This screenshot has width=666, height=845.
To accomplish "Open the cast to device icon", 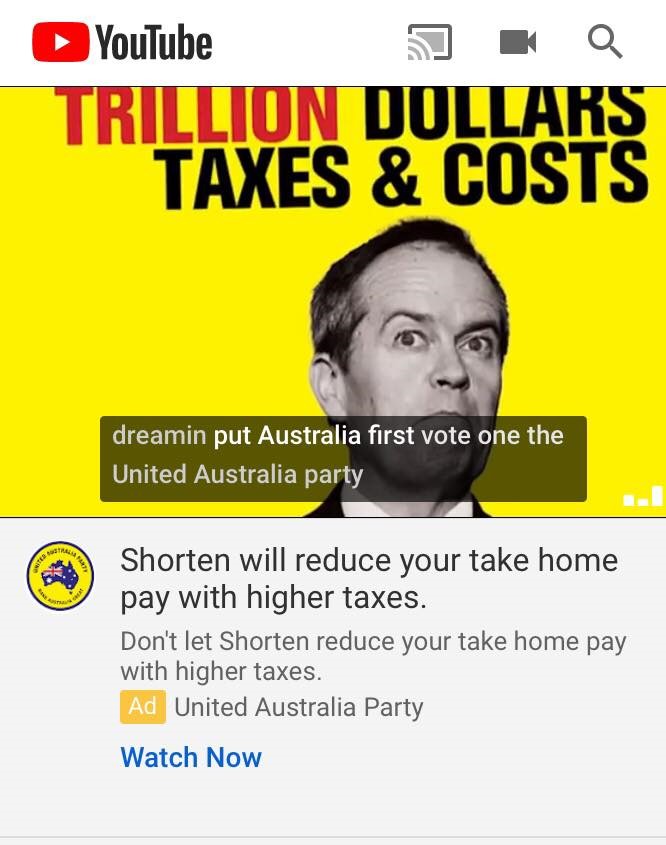I will click(x=429, y=43).
